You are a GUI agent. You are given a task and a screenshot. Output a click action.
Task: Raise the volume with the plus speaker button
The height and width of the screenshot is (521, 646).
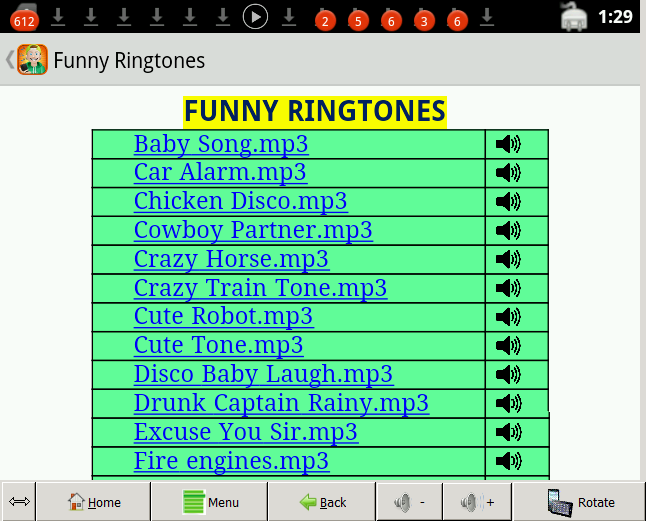pos(477,502)
